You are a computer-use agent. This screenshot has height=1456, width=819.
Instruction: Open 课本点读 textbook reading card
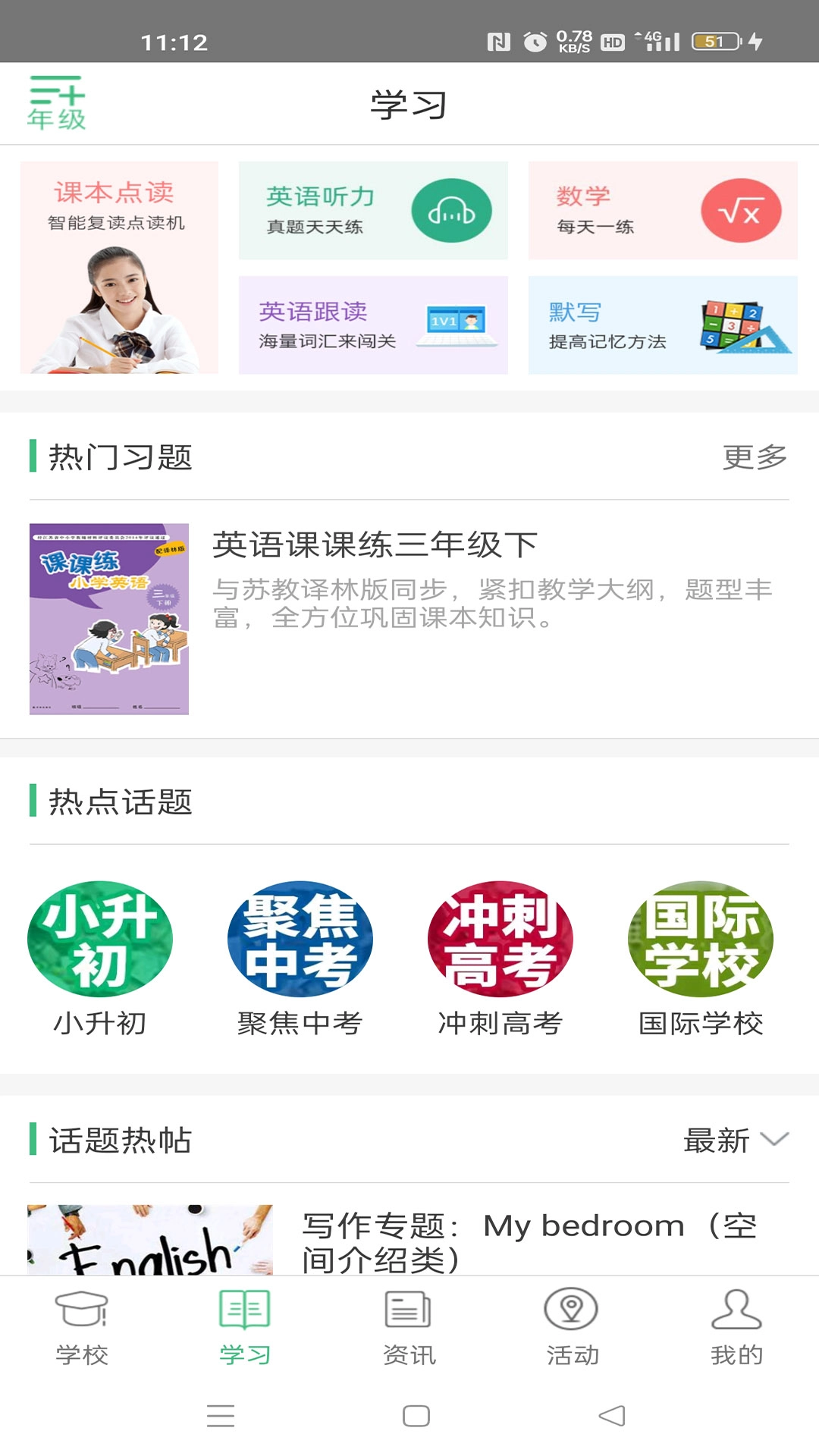click(119, 267)
